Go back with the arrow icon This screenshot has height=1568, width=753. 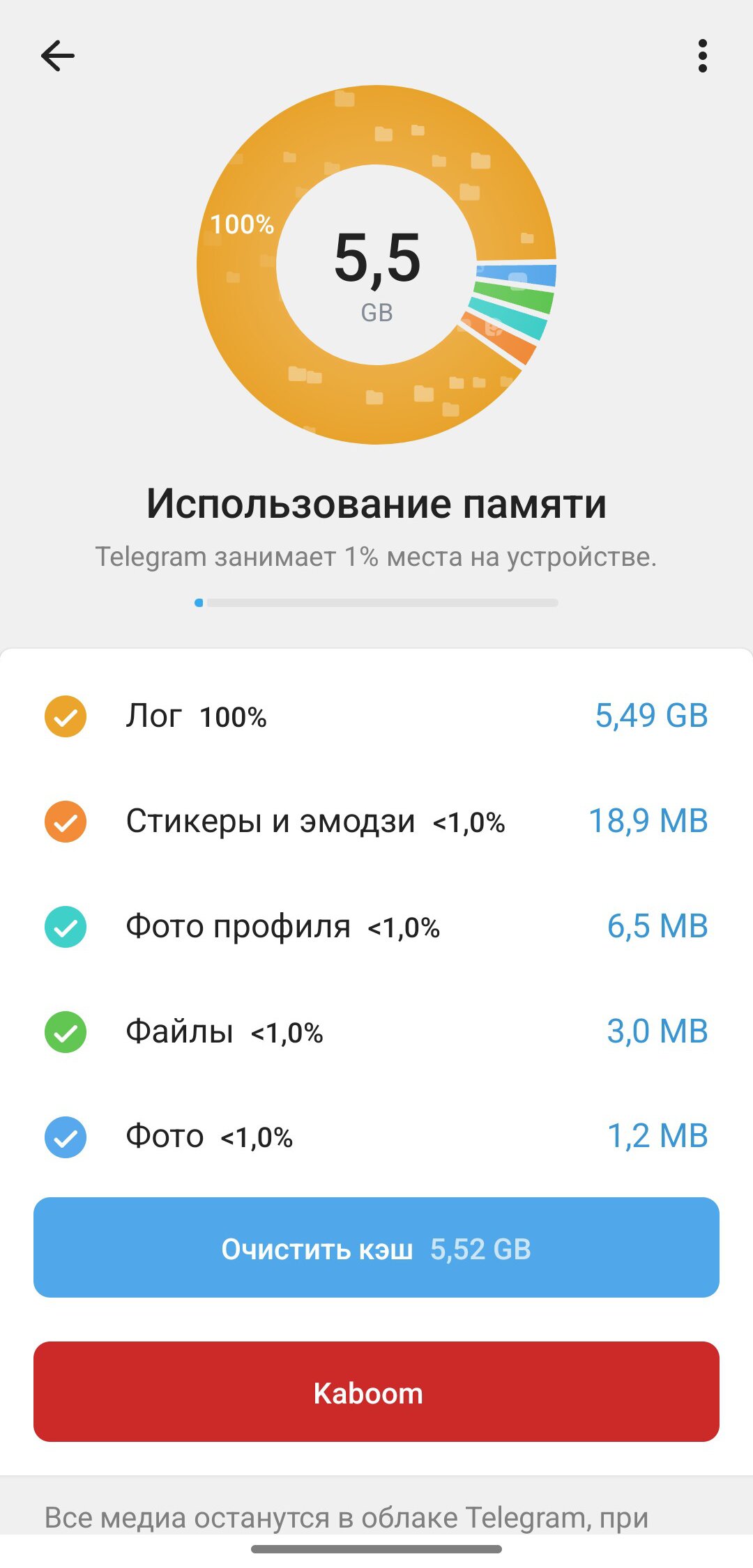(x=58, y=56)
